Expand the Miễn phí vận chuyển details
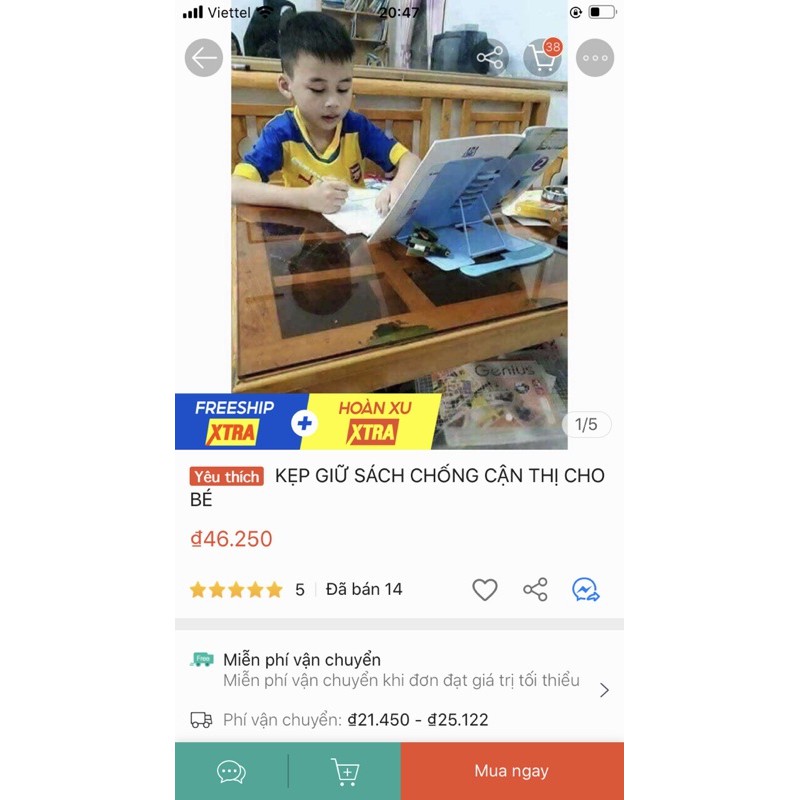The image size is (800, 800). (603, 690)
